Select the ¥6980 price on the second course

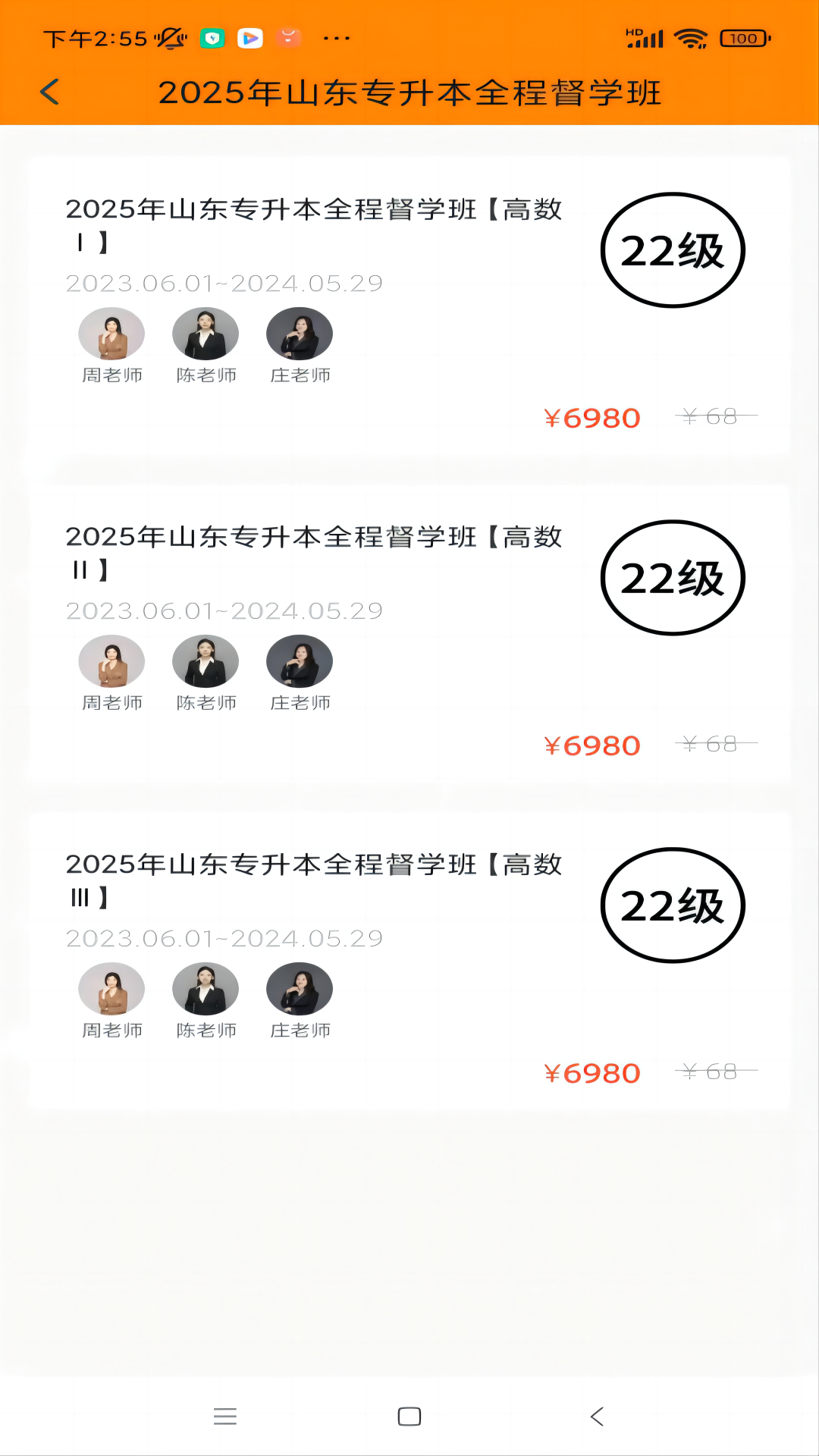click(593, 743)
